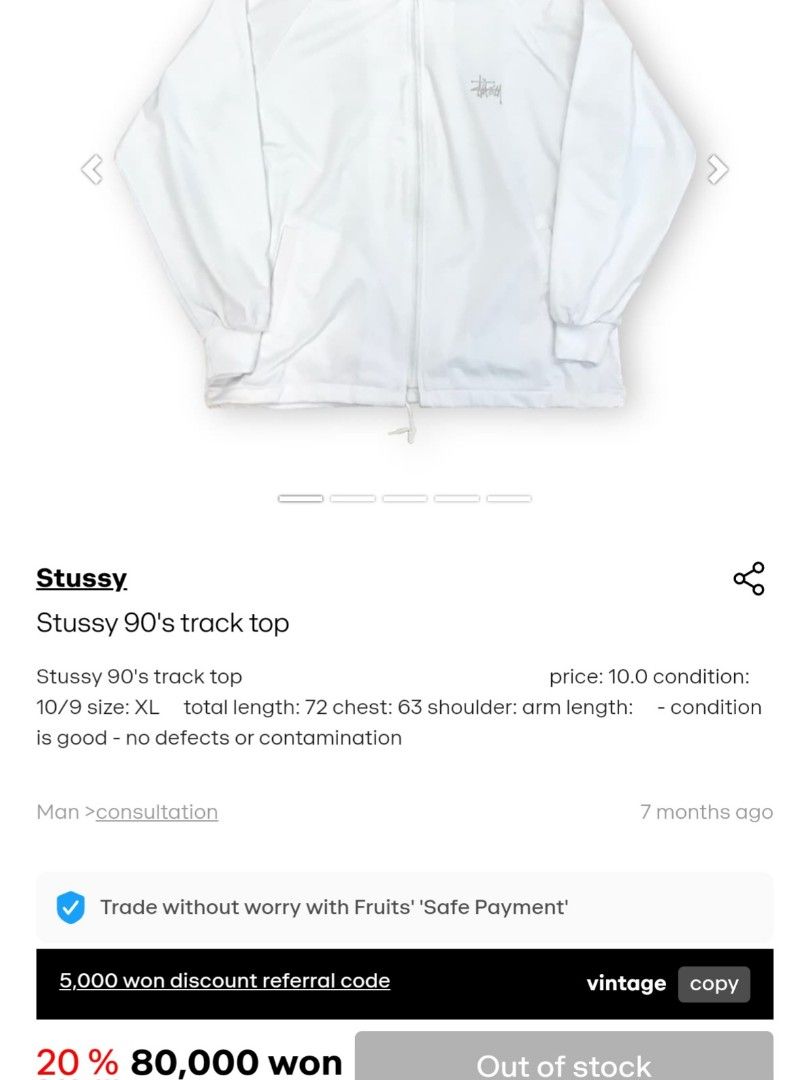Tap the Out of stock button
This screenshot has height=1080, width=811.
pyautogui.click(x=563, y=1058)
